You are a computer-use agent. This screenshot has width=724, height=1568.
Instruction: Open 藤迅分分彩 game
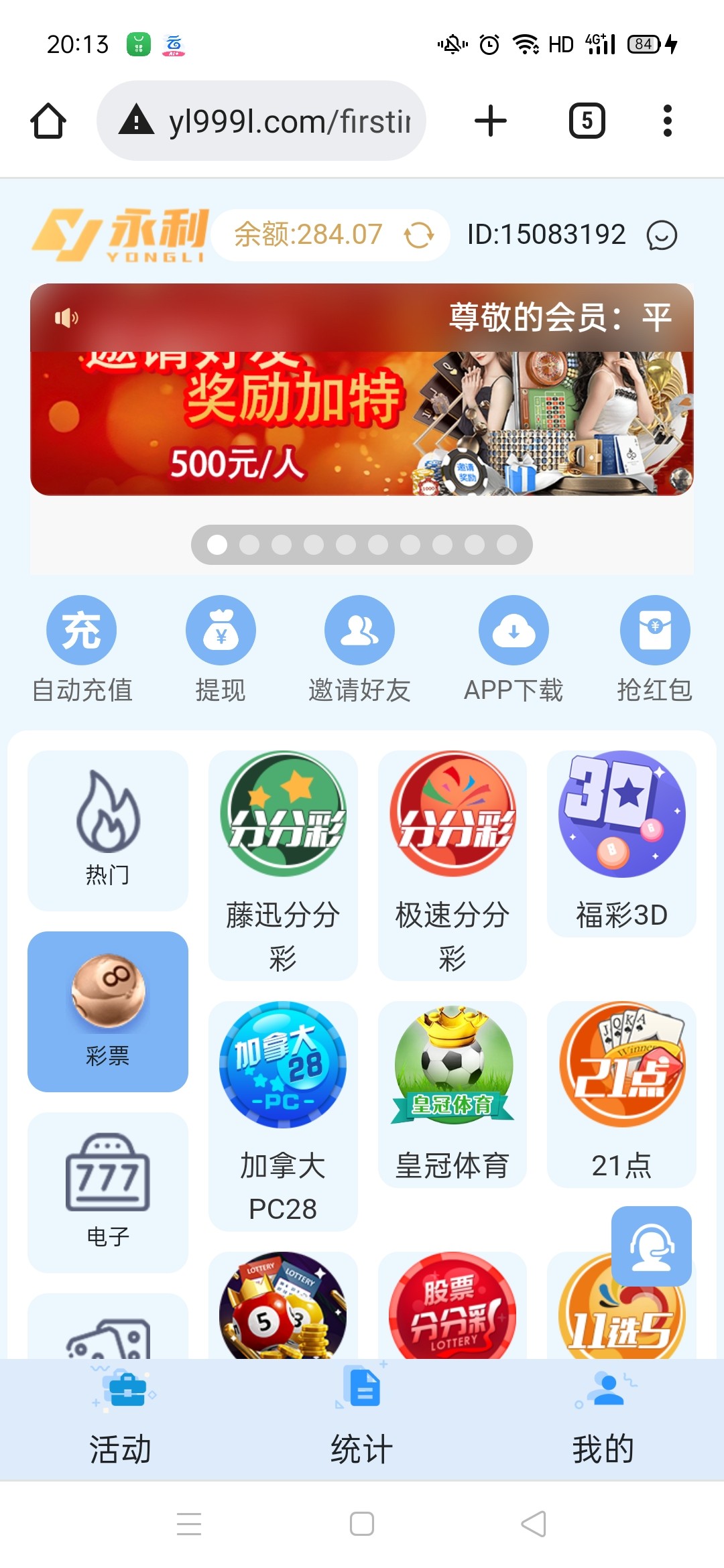[x=283, y=864]
